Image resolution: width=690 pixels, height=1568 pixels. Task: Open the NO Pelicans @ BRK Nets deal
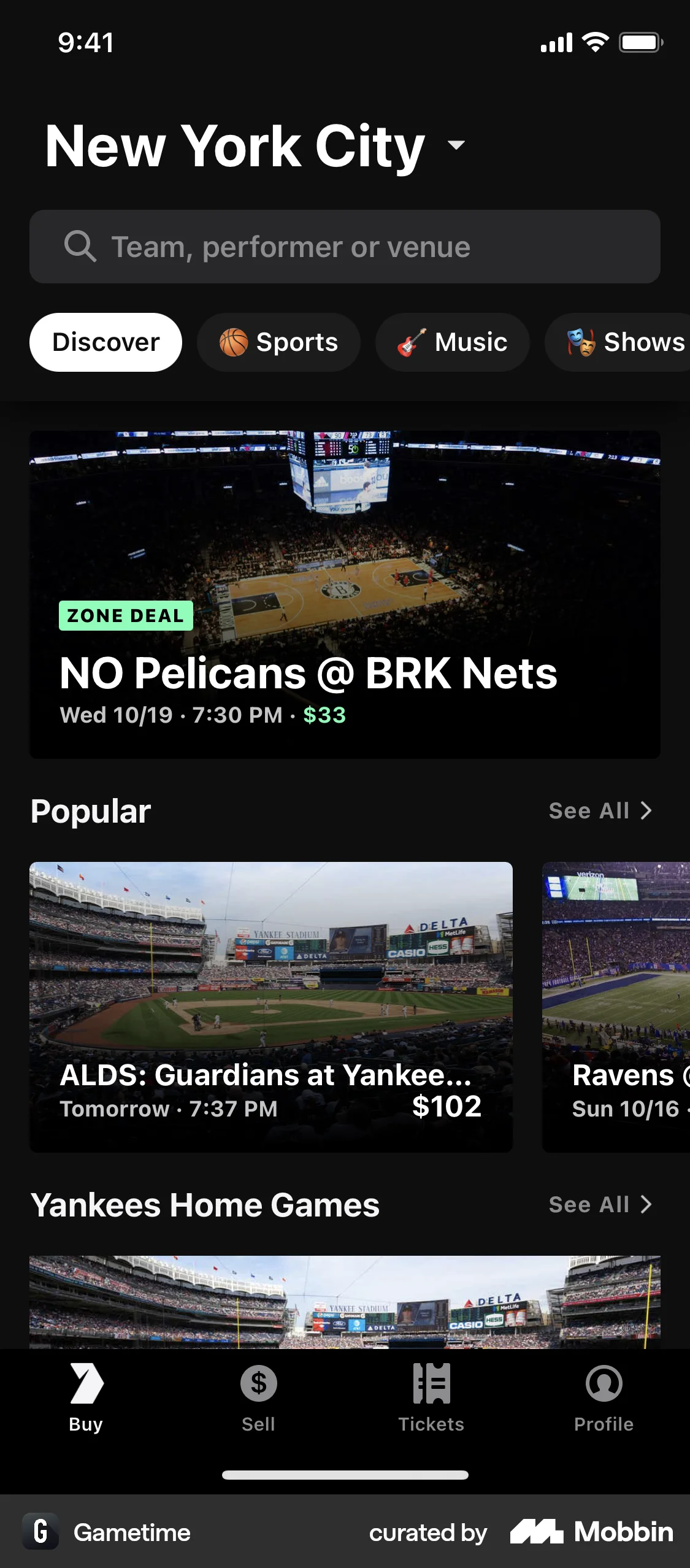(x=345, y=594)
